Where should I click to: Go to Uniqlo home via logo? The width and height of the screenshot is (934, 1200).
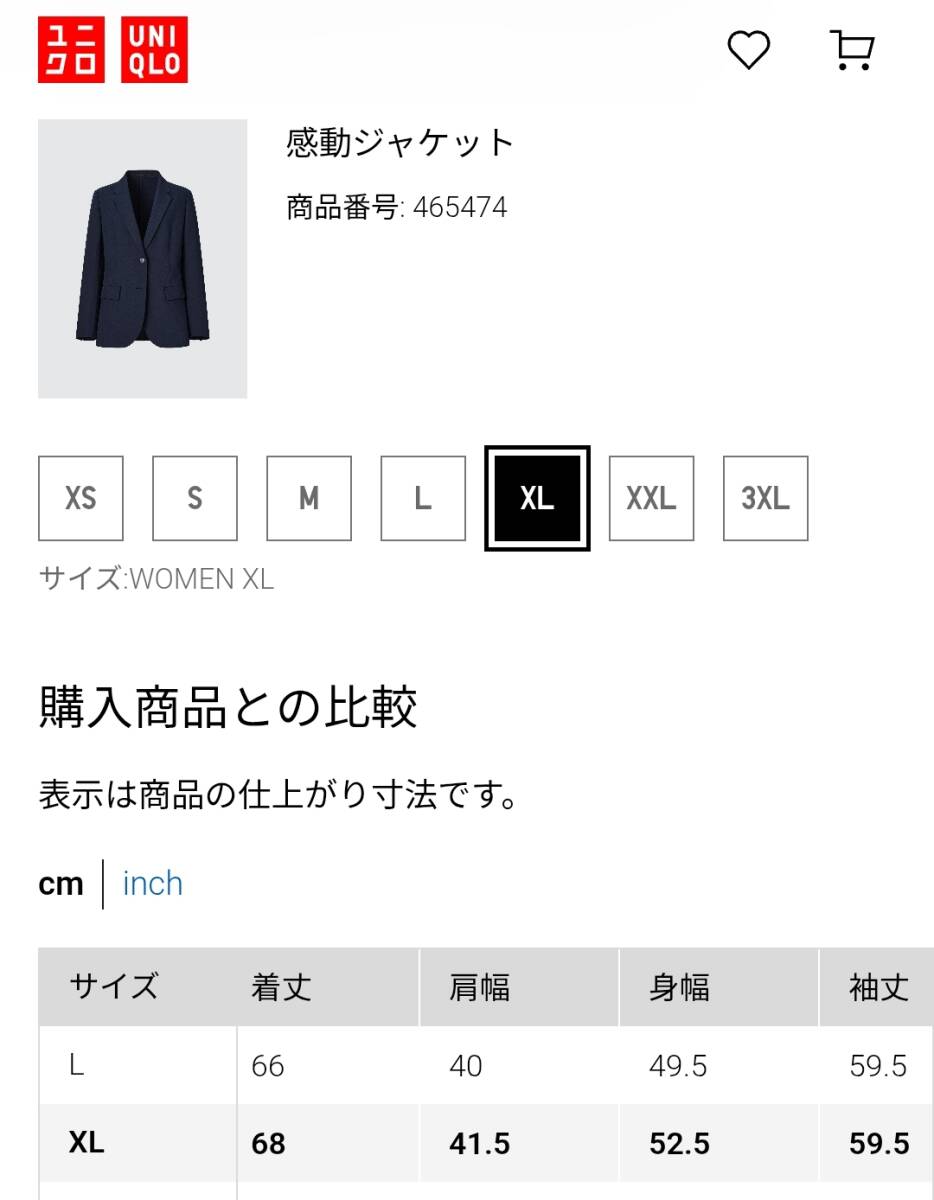point(113,50)
